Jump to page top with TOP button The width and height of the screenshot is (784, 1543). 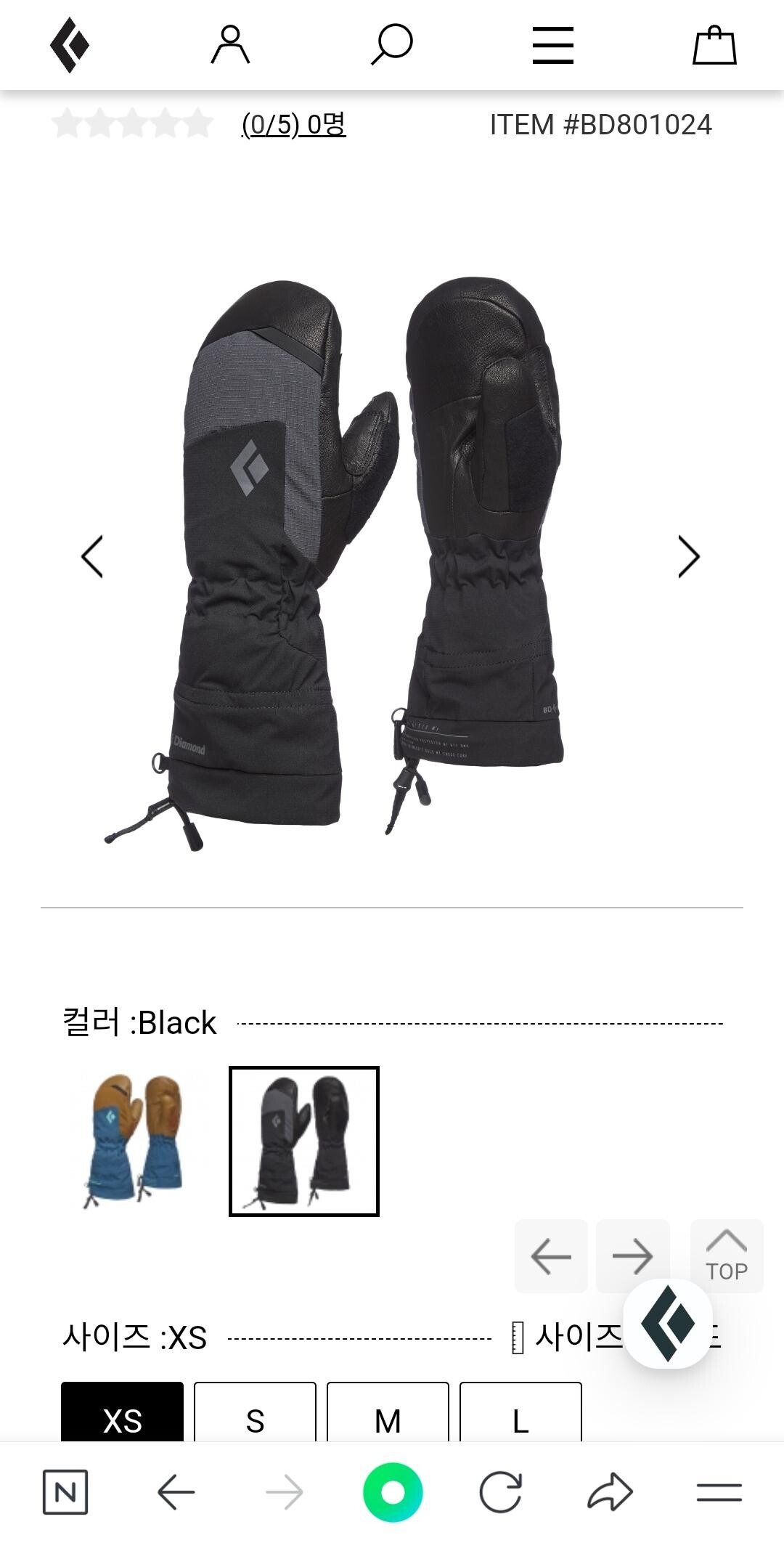click(x=727, y=1255)
